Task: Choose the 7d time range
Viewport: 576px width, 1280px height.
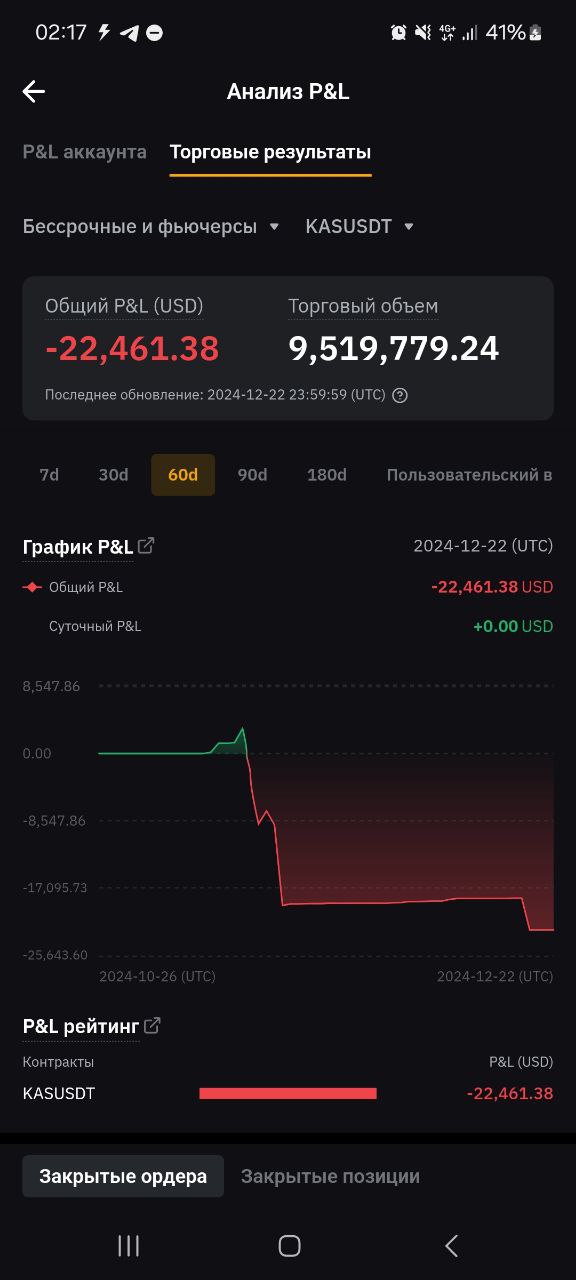Action: 49,475
